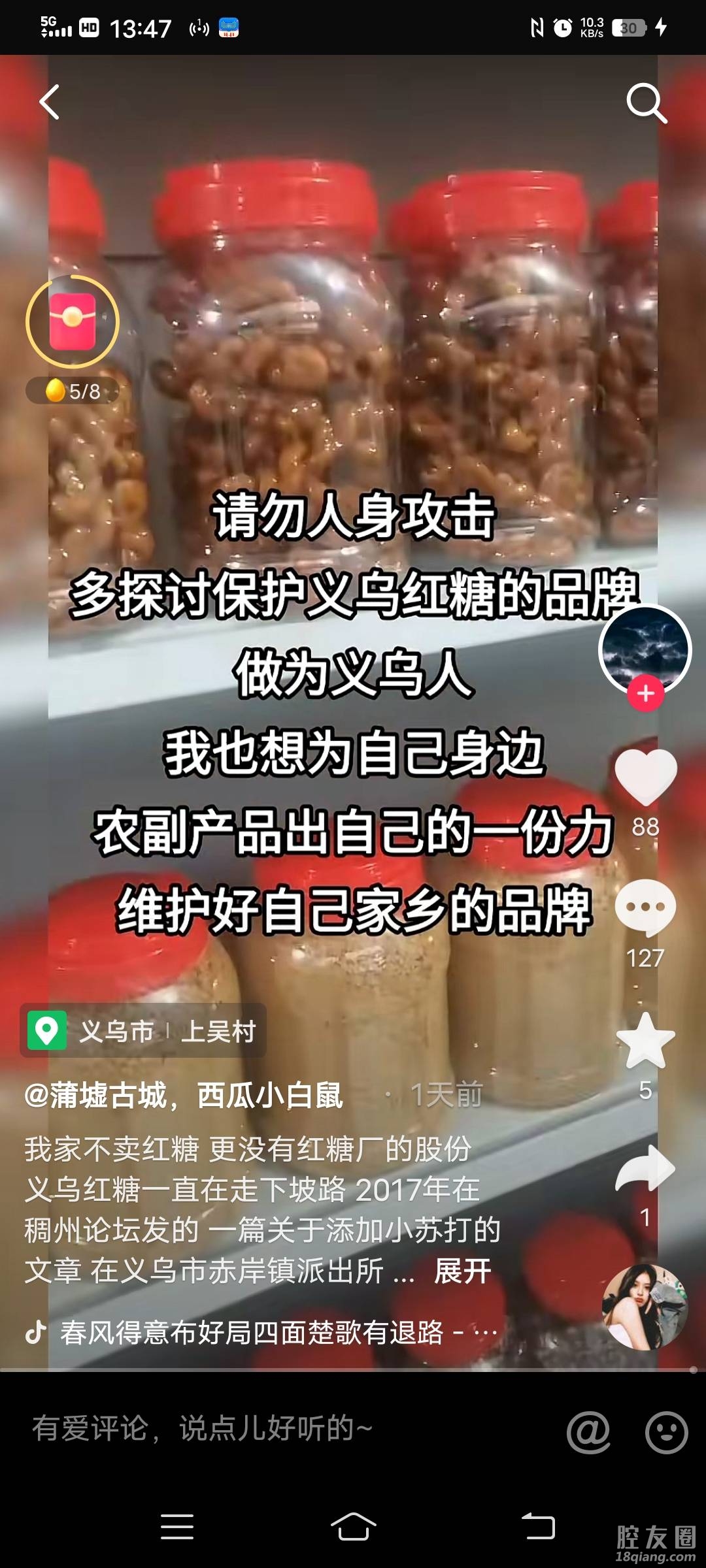Image resolution: width=706 pixels, height=1568 pixels.
Task: Follow the creator with the plus button
Action: [x=646, y=693]
